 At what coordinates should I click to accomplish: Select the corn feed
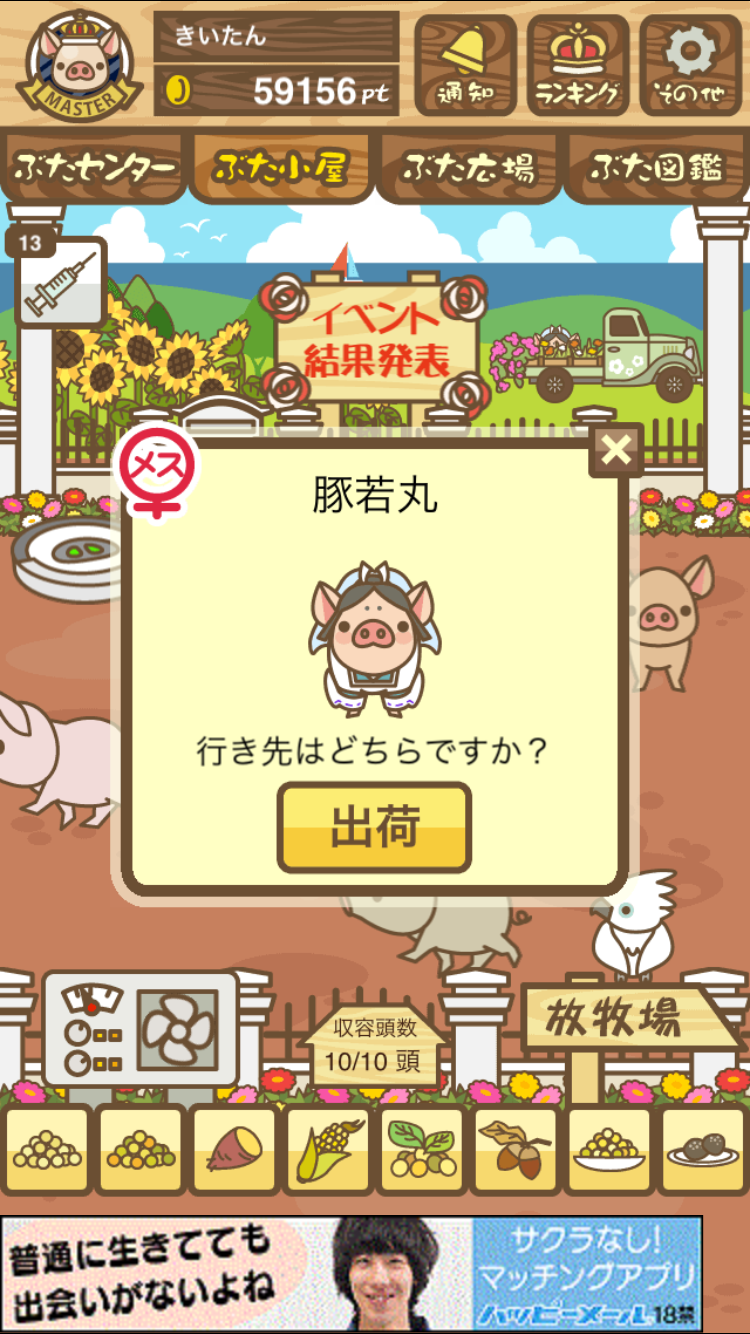click(329, 1152)
